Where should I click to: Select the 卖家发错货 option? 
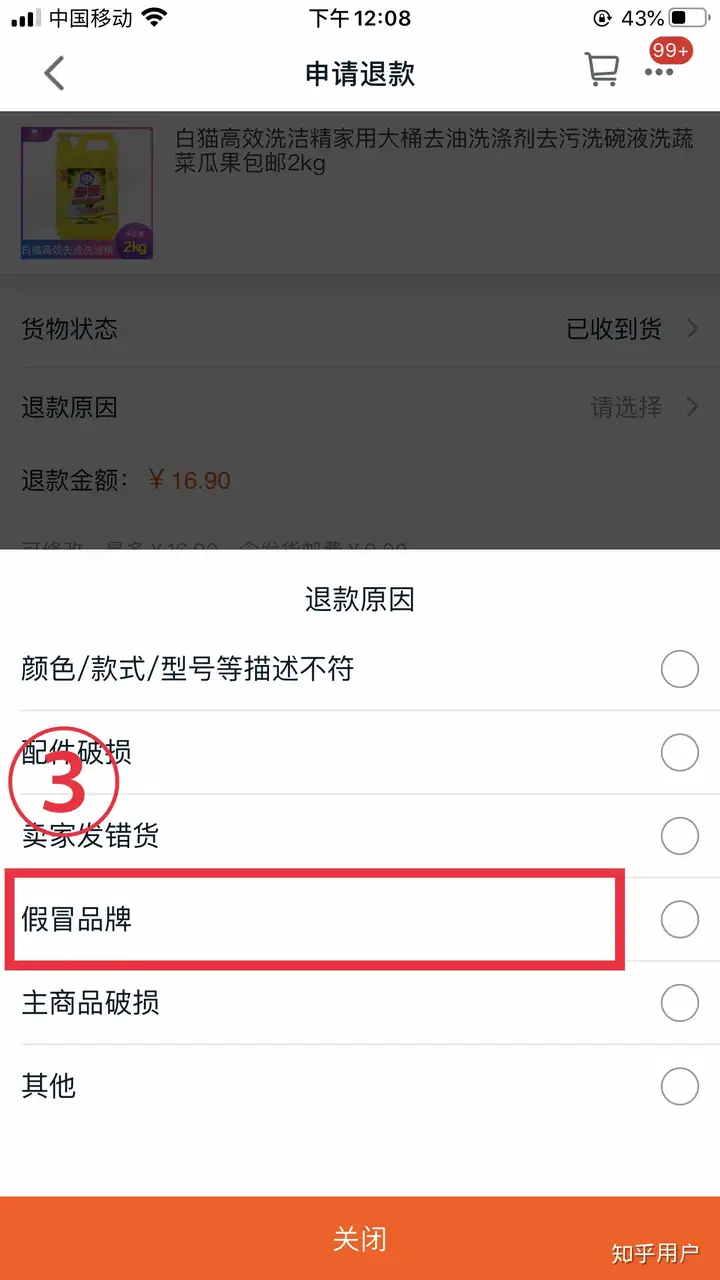[x=360, y=836]
